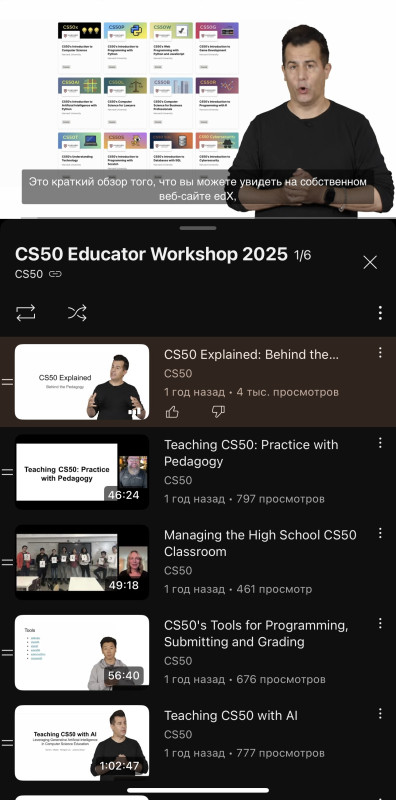Open the playlist overflow menu
This screenshot has height=800, width=396.
[x=380, y=313]
